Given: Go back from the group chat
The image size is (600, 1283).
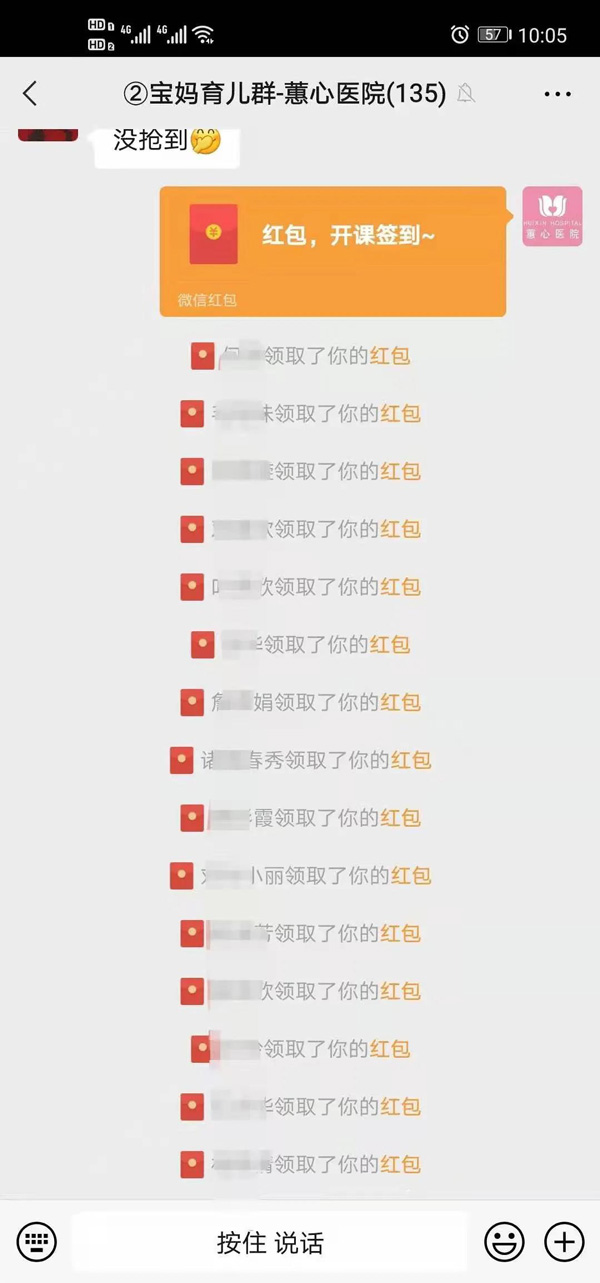Looking at the screenshot, I should click(30, 94).
